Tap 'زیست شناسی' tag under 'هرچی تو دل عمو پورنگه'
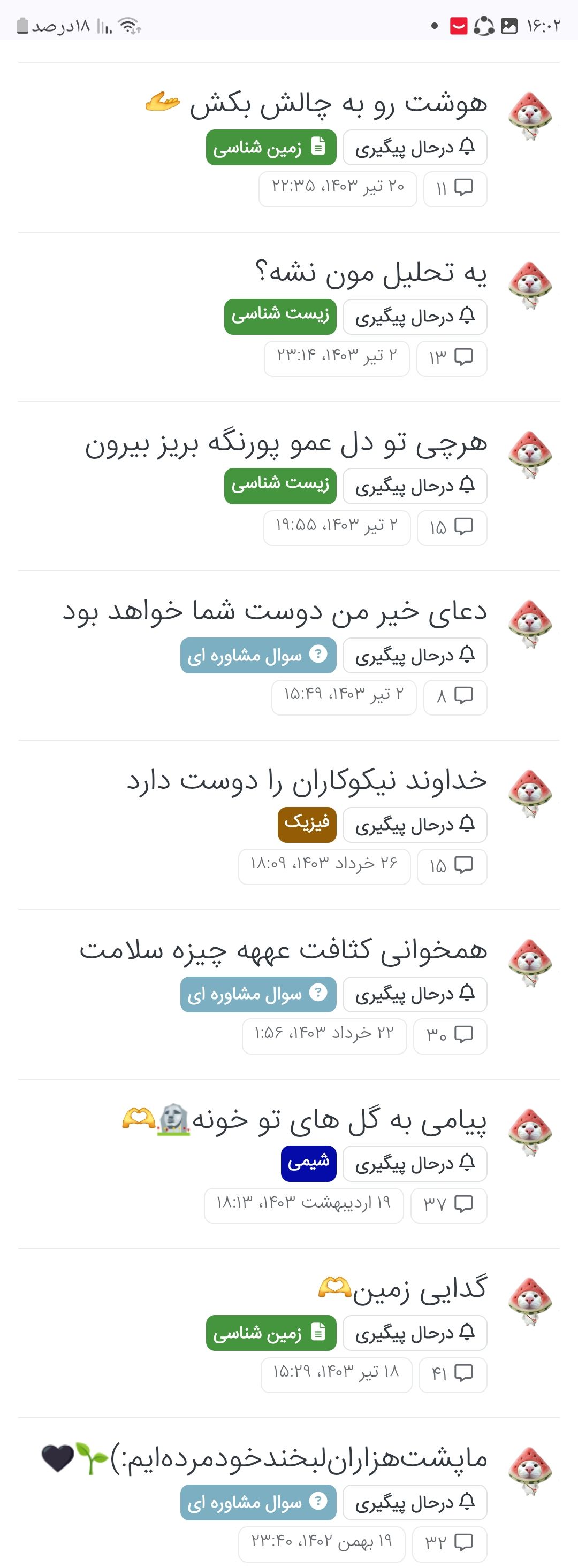 tap(280, 486)
